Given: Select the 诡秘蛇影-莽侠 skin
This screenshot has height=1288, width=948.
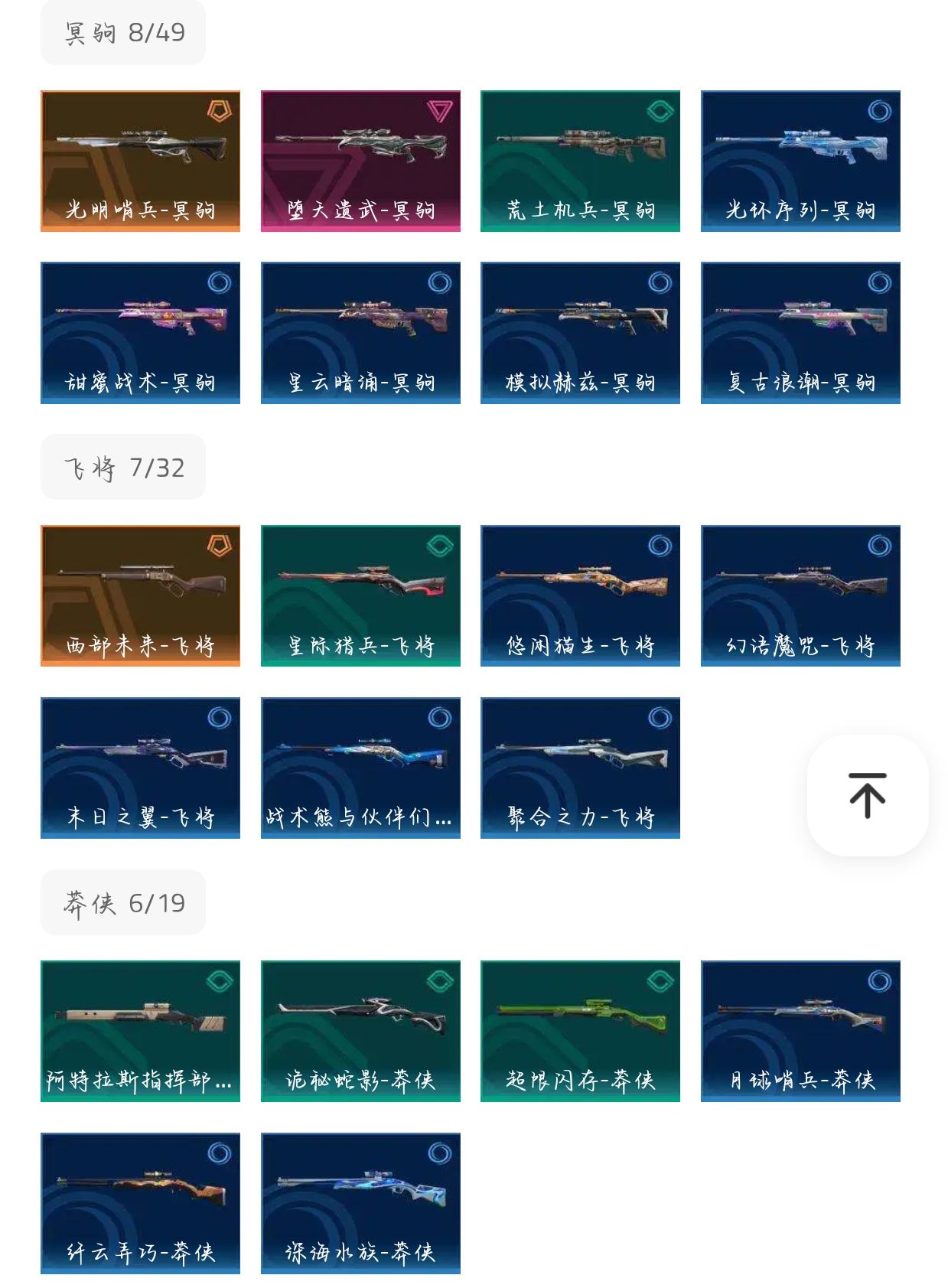Looking at the screenshot, I should [x=360, y=1031].
